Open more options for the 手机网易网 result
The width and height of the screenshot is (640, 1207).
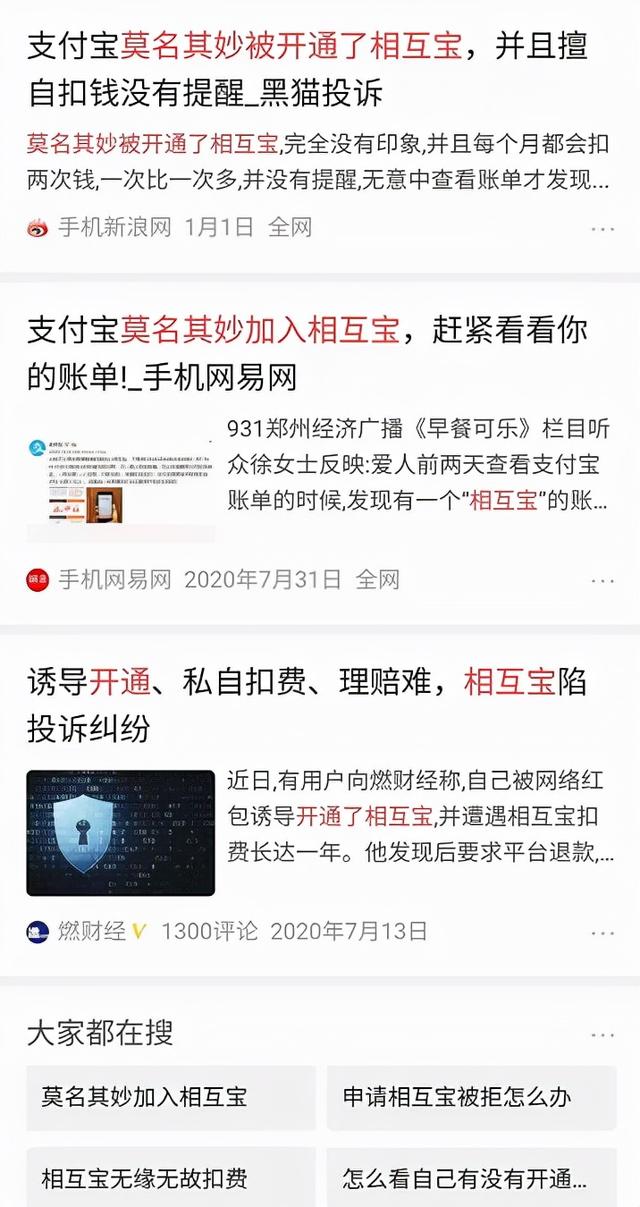[x=602, y=580]
